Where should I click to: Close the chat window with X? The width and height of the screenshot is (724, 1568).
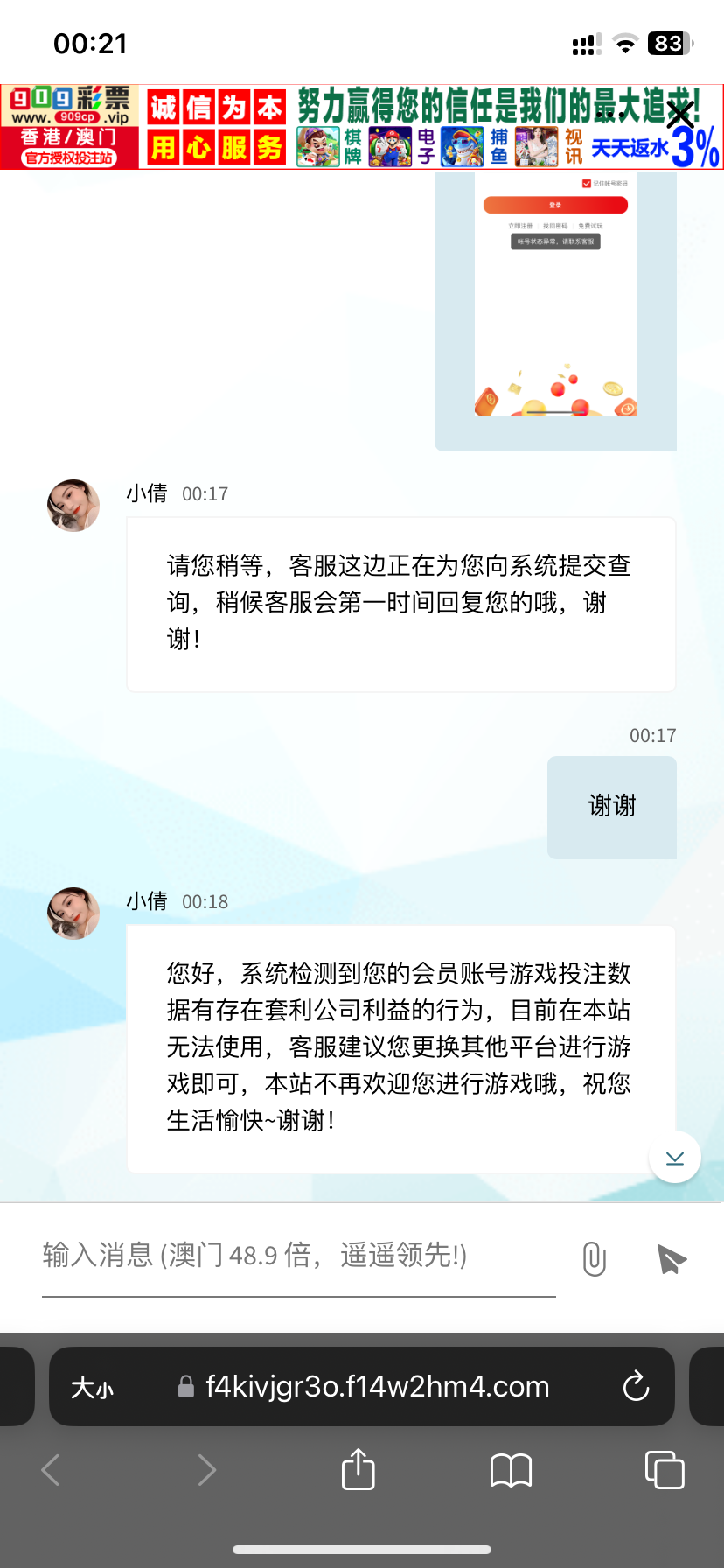pyautogui.click(x=680, y=114)
